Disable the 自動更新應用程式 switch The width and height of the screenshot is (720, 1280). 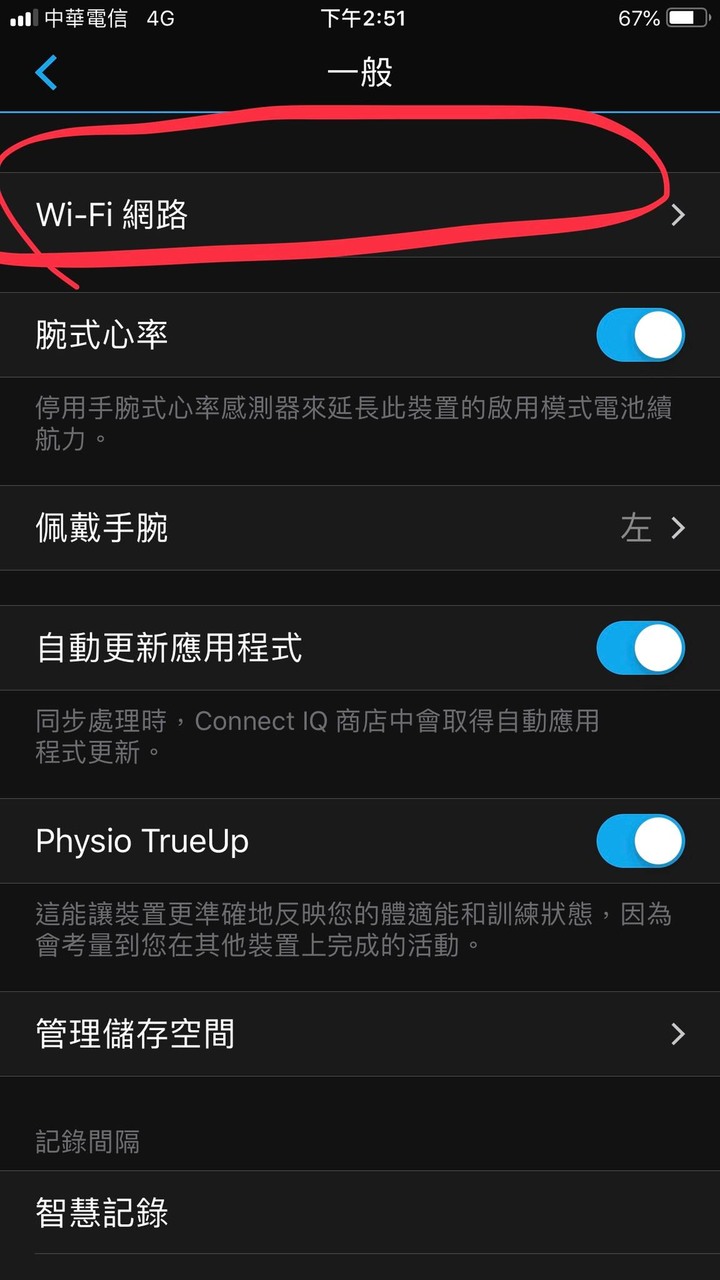point(640,648)
